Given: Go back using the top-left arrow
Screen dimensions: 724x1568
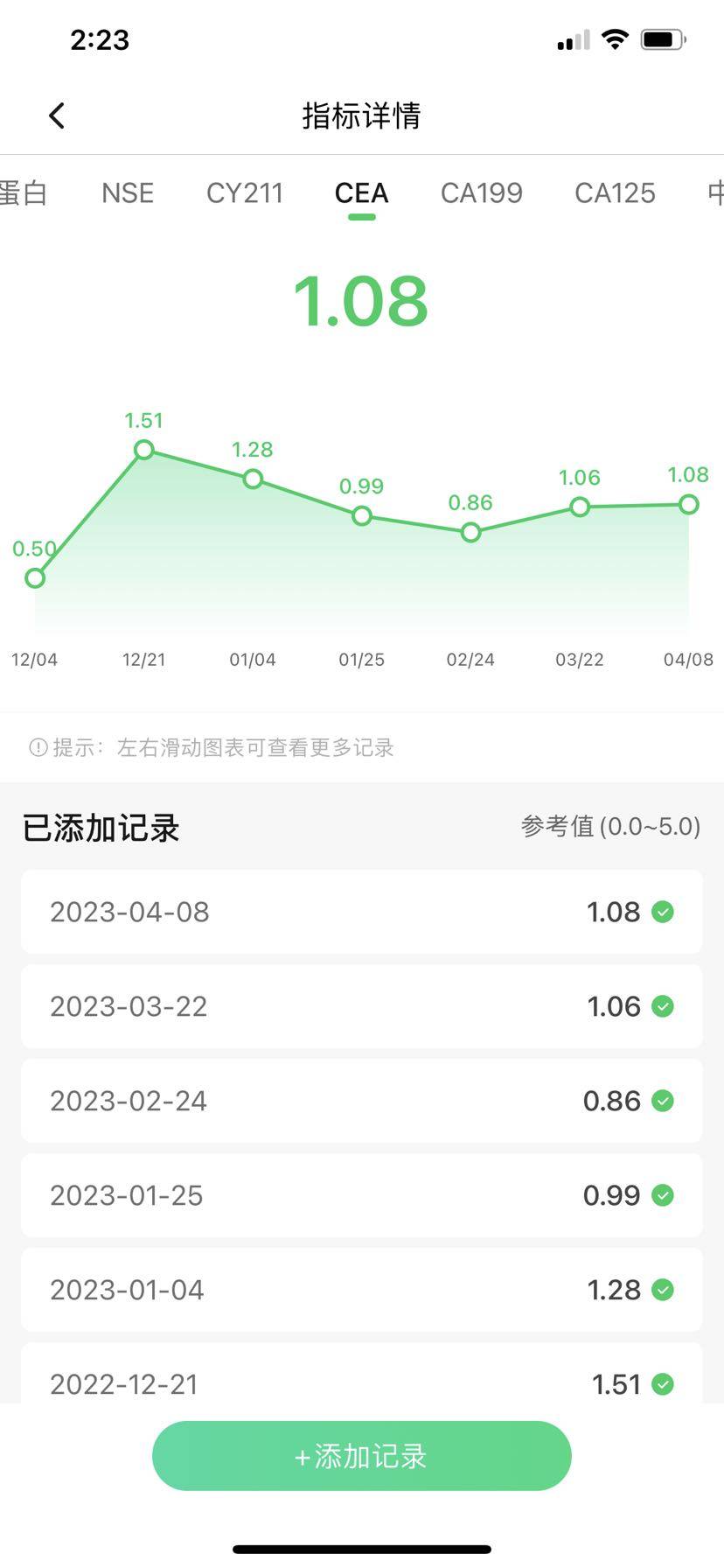Looking at the screenshot, I should 57,115.
